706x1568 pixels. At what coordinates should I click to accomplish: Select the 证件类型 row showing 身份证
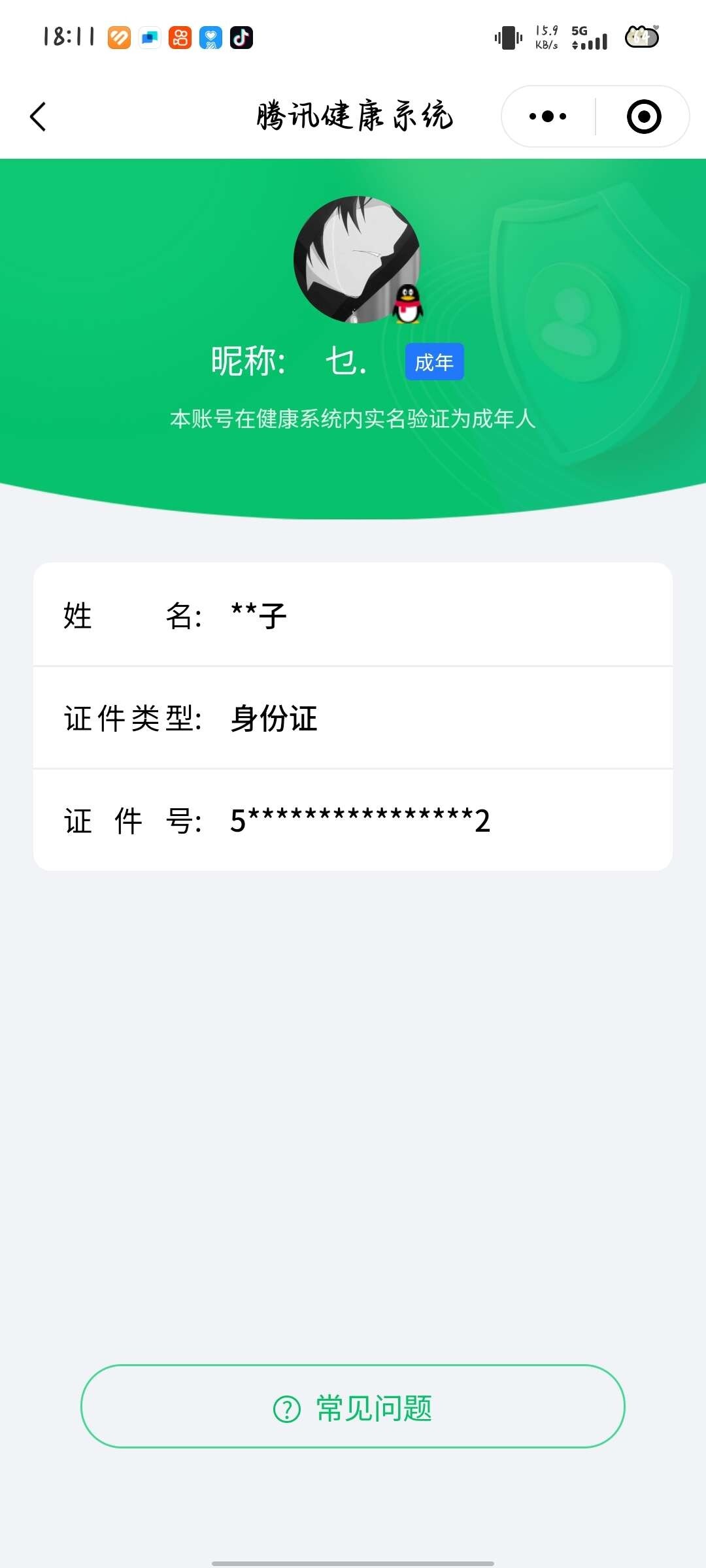(353, 717)
